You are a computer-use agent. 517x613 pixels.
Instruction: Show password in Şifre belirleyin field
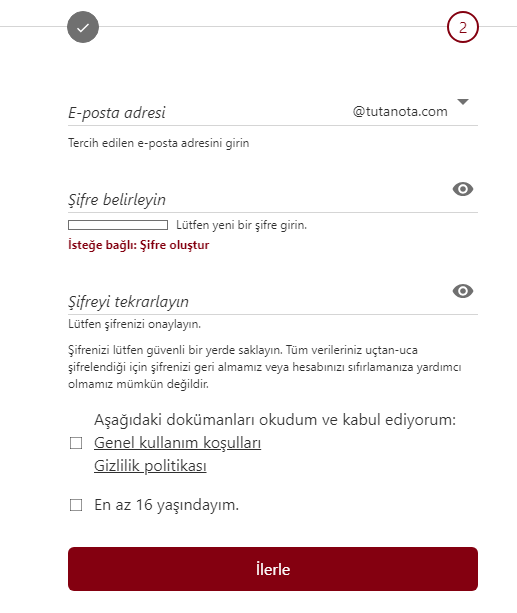coord(463,189)
